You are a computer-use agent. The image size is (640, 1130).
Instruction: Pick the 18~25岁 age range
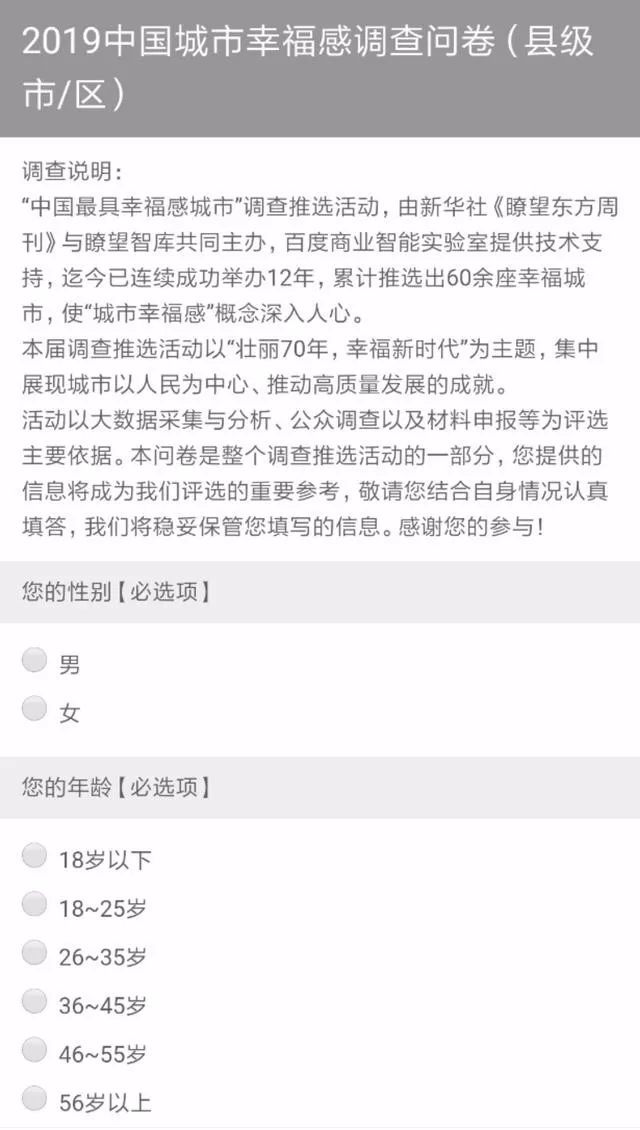tap(34, 904)
